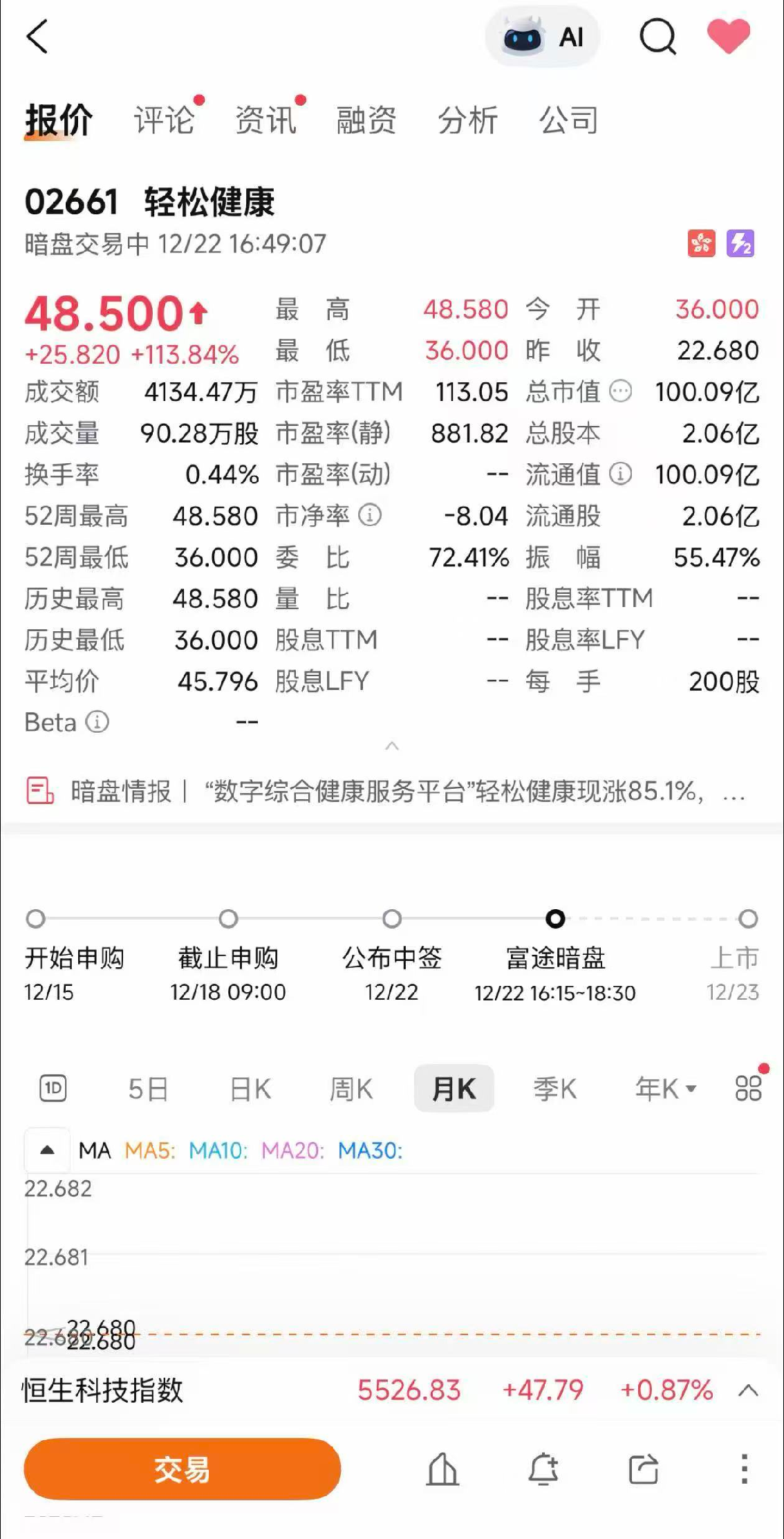The image size is (784, 1539).
Task: Show info for 市净率
Action: click(x=371, y=515)
